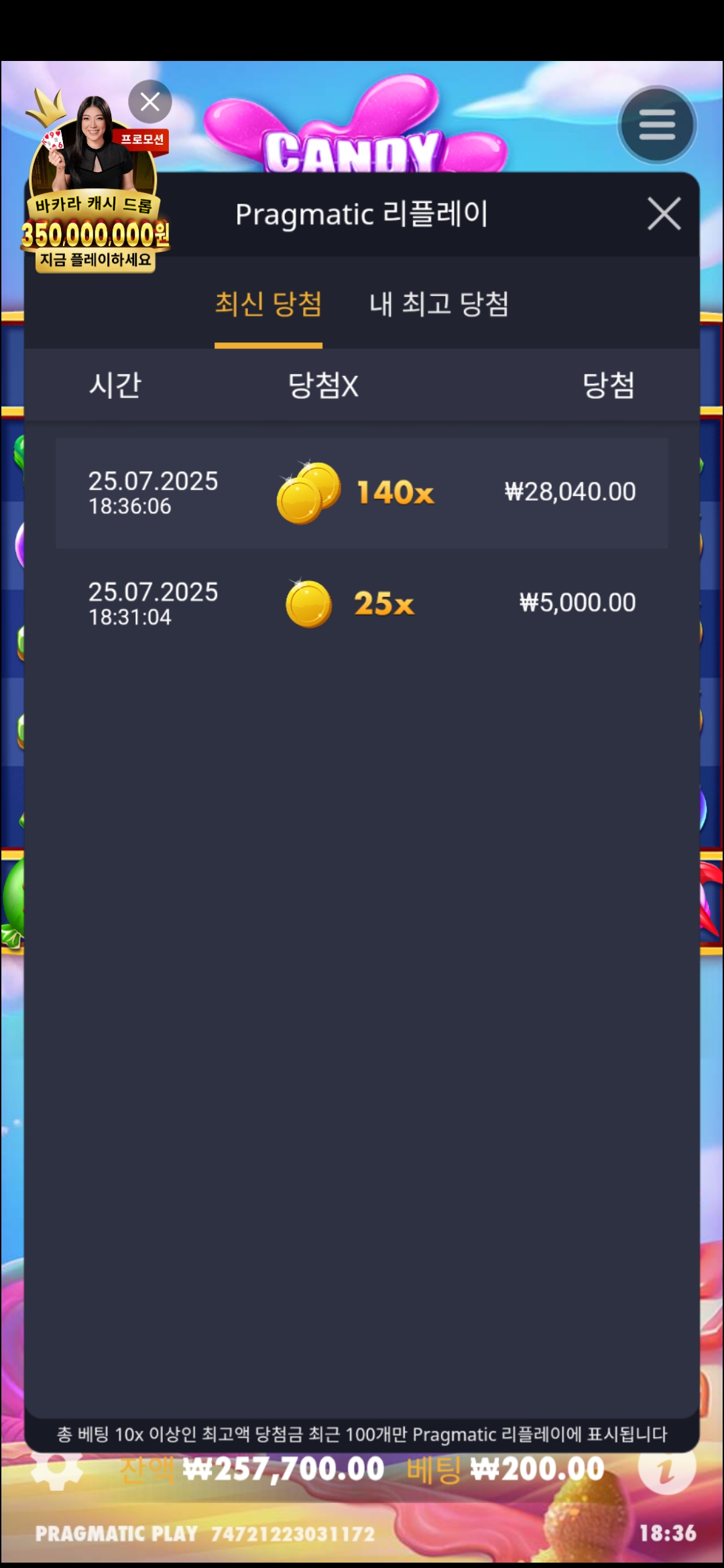Open the game info button
Screen dimensions: 724x1568
(x=666, y=1469)
